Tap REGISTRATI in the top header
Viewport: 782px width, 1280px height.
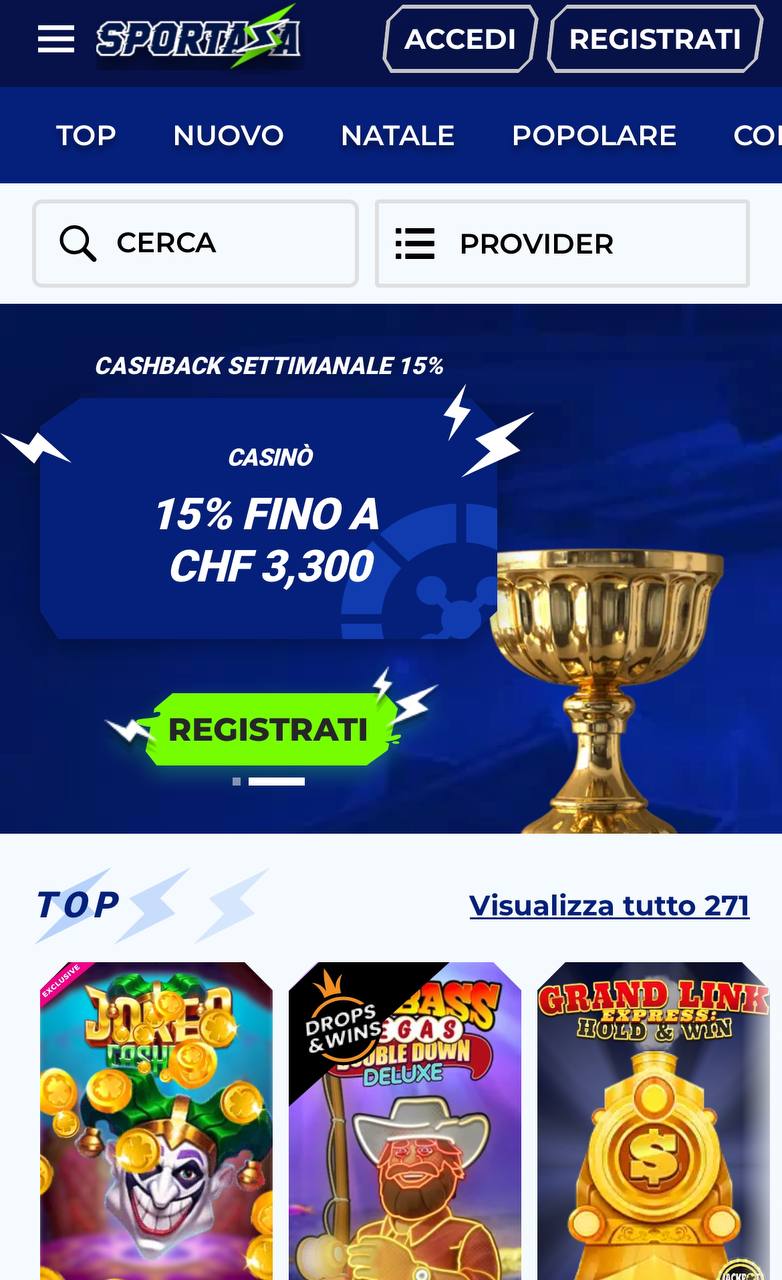[x=655, y=39]
